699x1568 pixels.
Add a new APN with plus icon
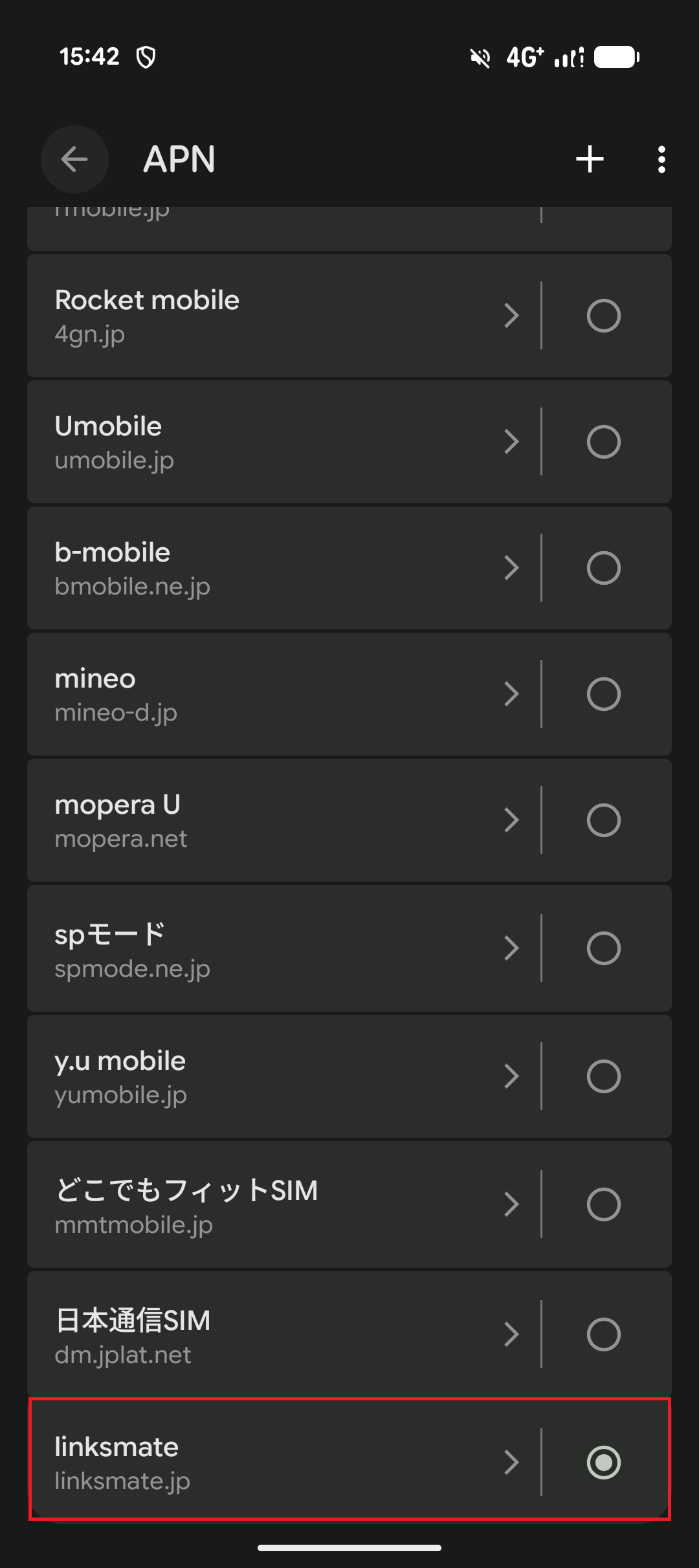(590, 159)
